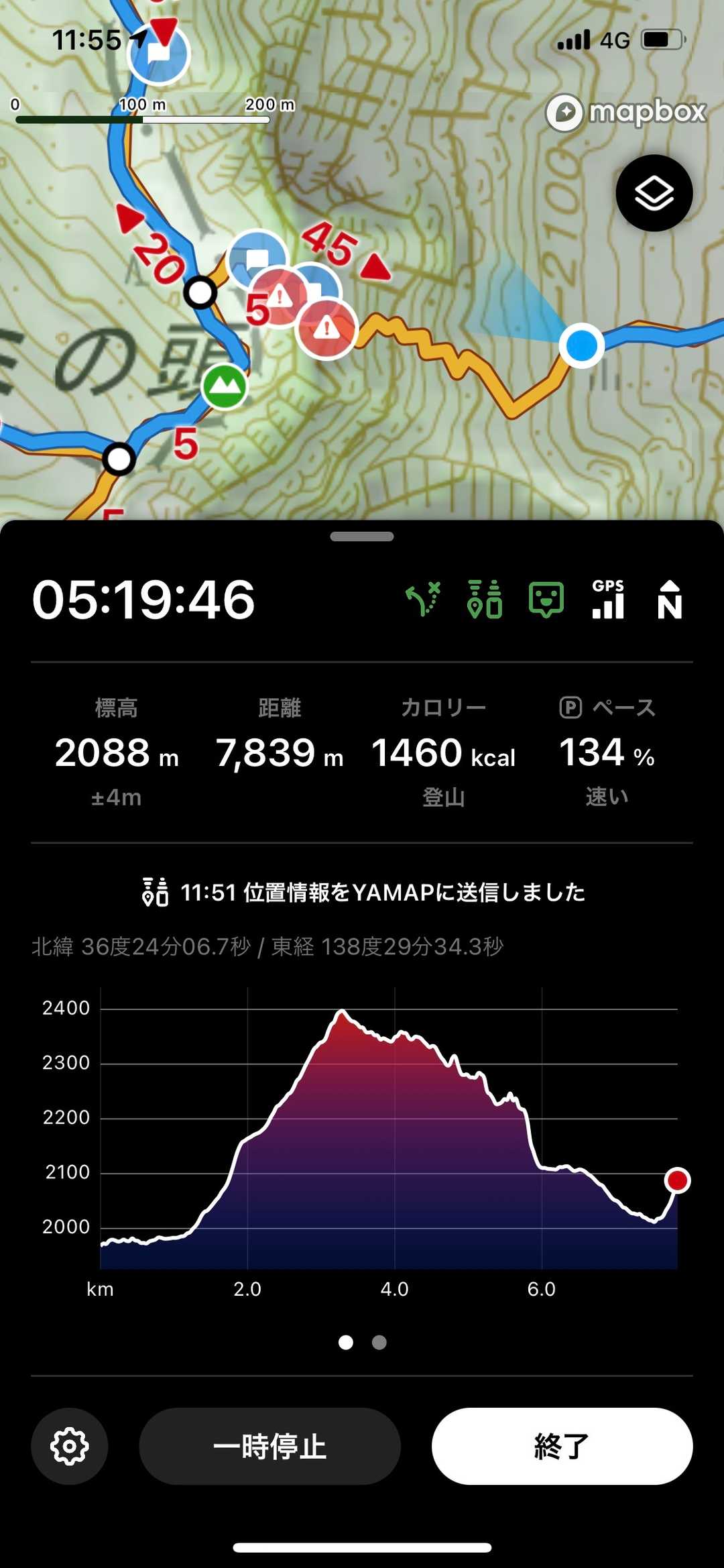
Task: Switch to the second chart page dot
Action: tap(379, 1342)
